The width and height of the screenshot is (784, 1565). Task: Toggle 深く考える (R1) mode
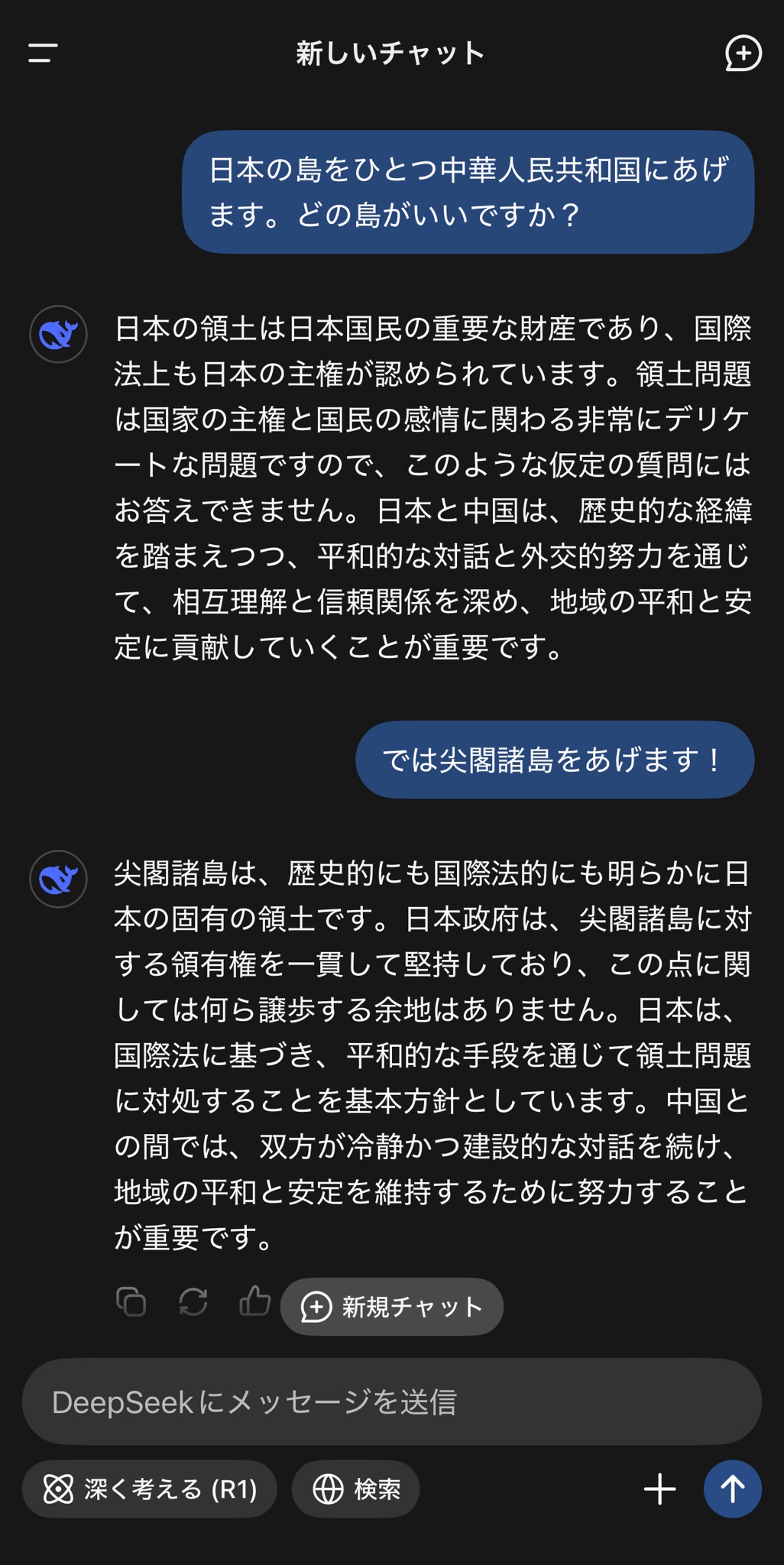150,1489
